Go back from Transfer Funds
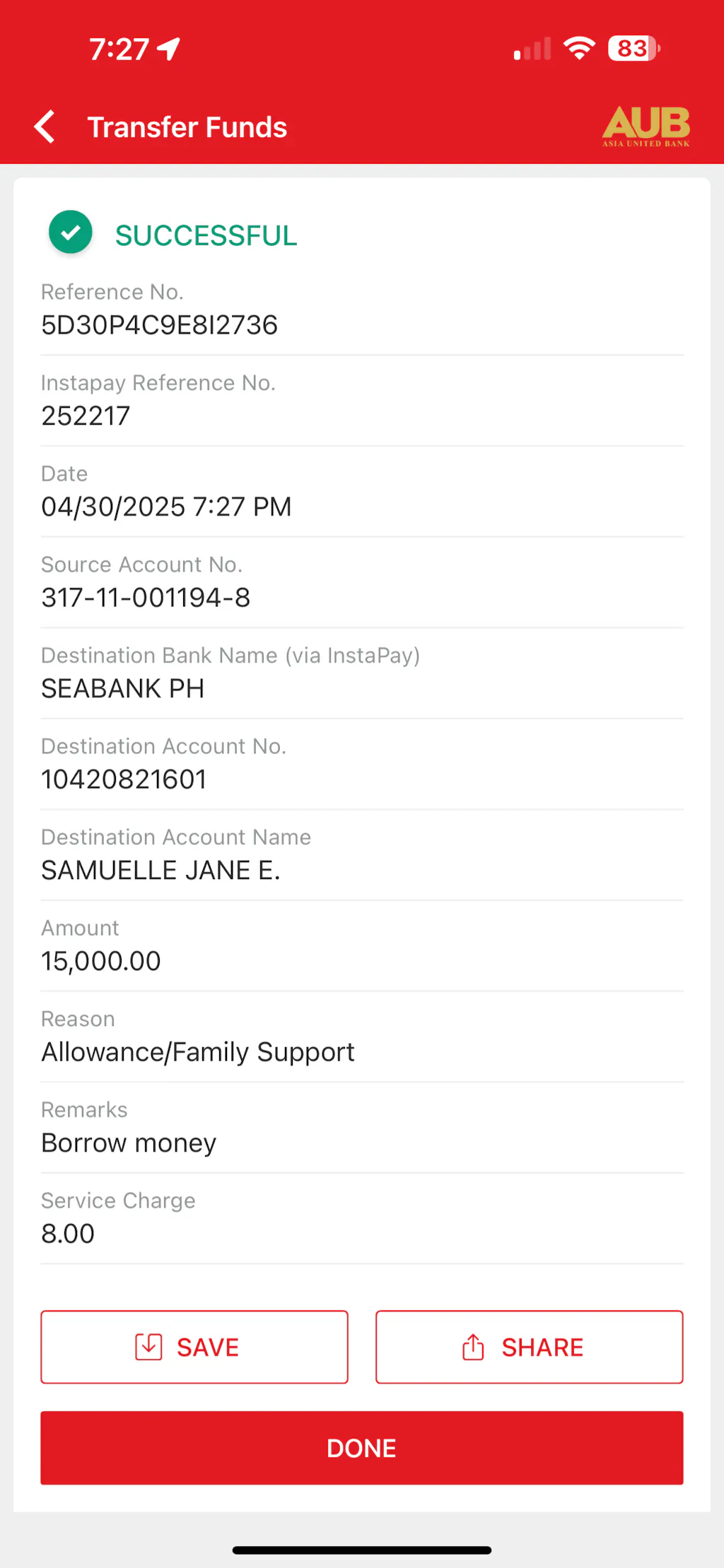Viewport: 724px width, 1568px height. (45, 127)
